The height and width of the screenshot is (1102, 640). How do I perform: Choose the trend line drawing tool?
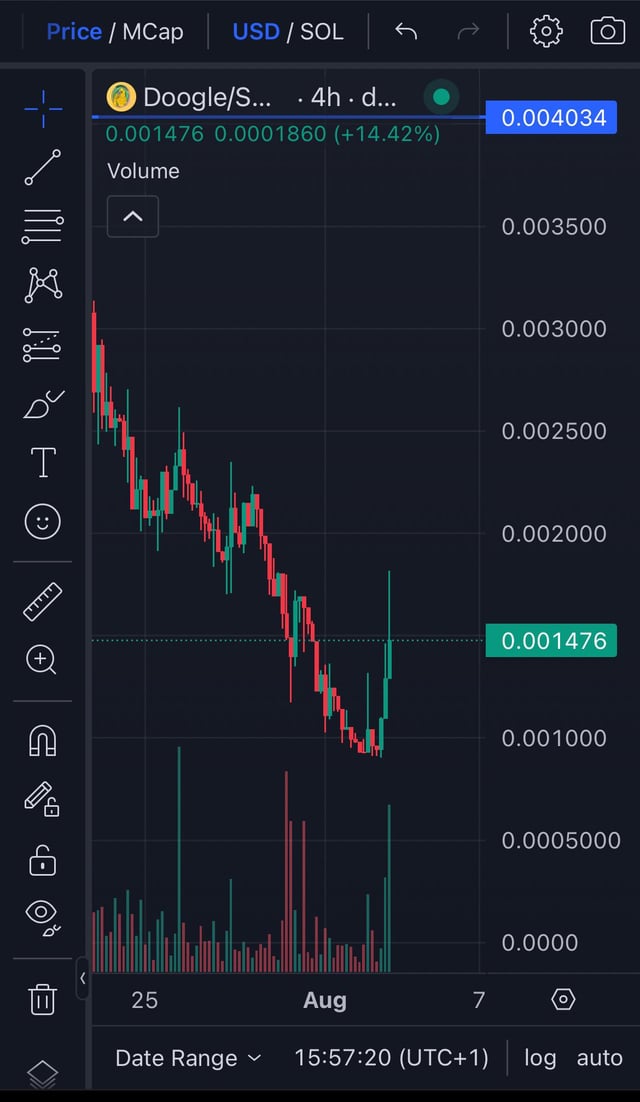tap(43, 167)
